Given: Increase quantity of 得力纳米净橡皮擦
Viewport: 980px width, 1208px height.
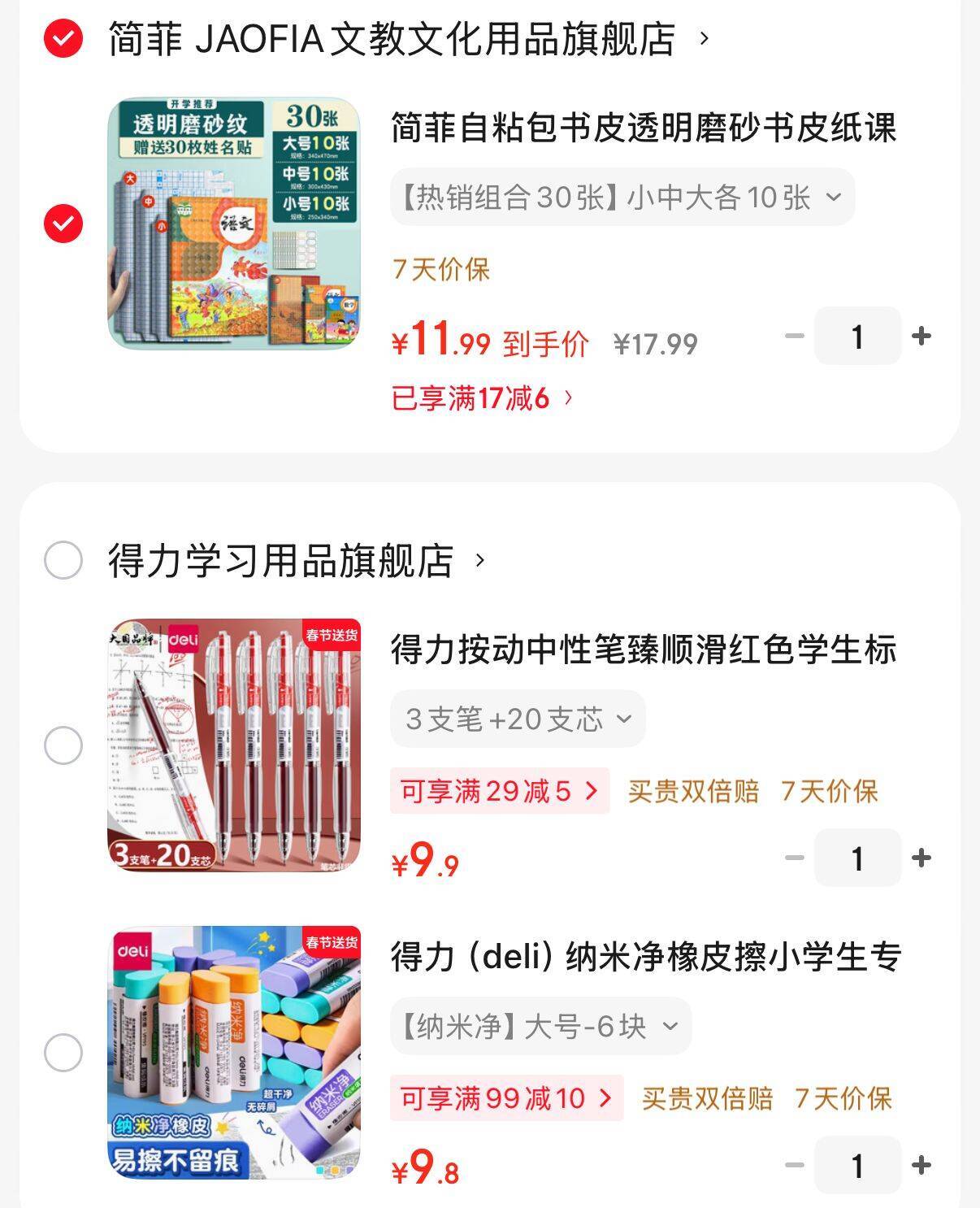Looking at the screenshot, I should [x=921, y=1165].
